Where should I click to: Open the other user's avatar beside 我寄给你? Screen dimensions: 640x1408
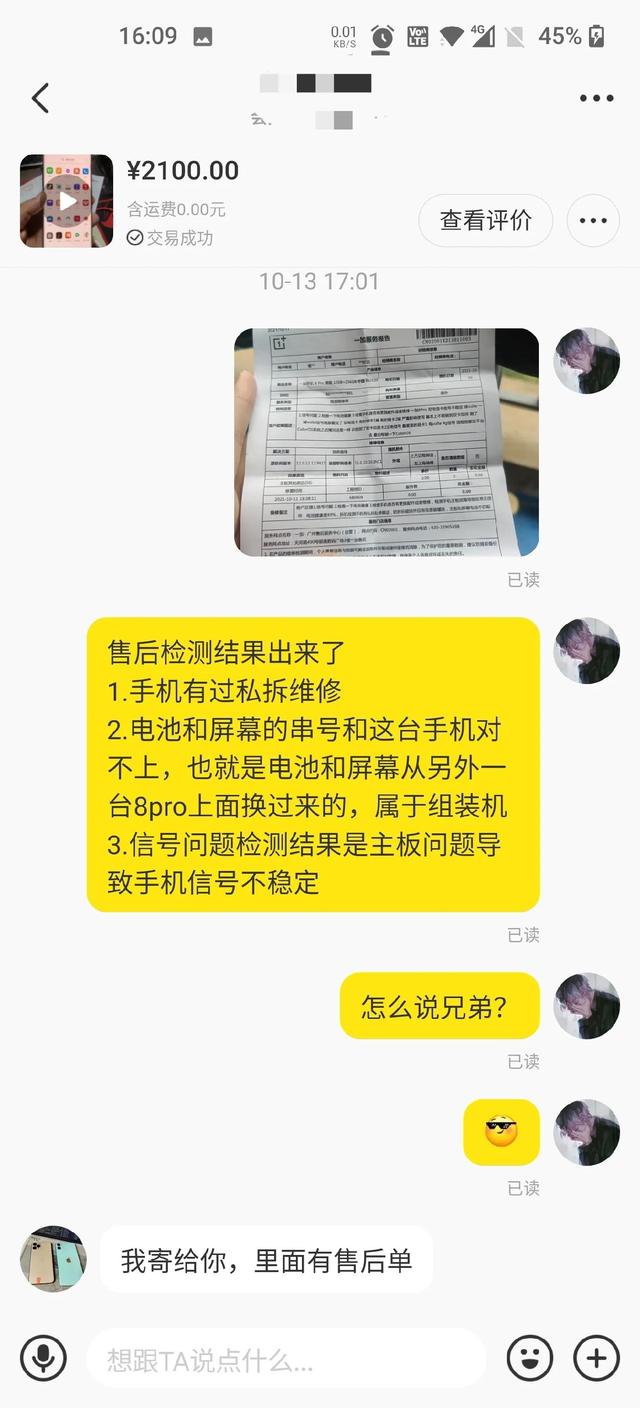[53, 1259]
